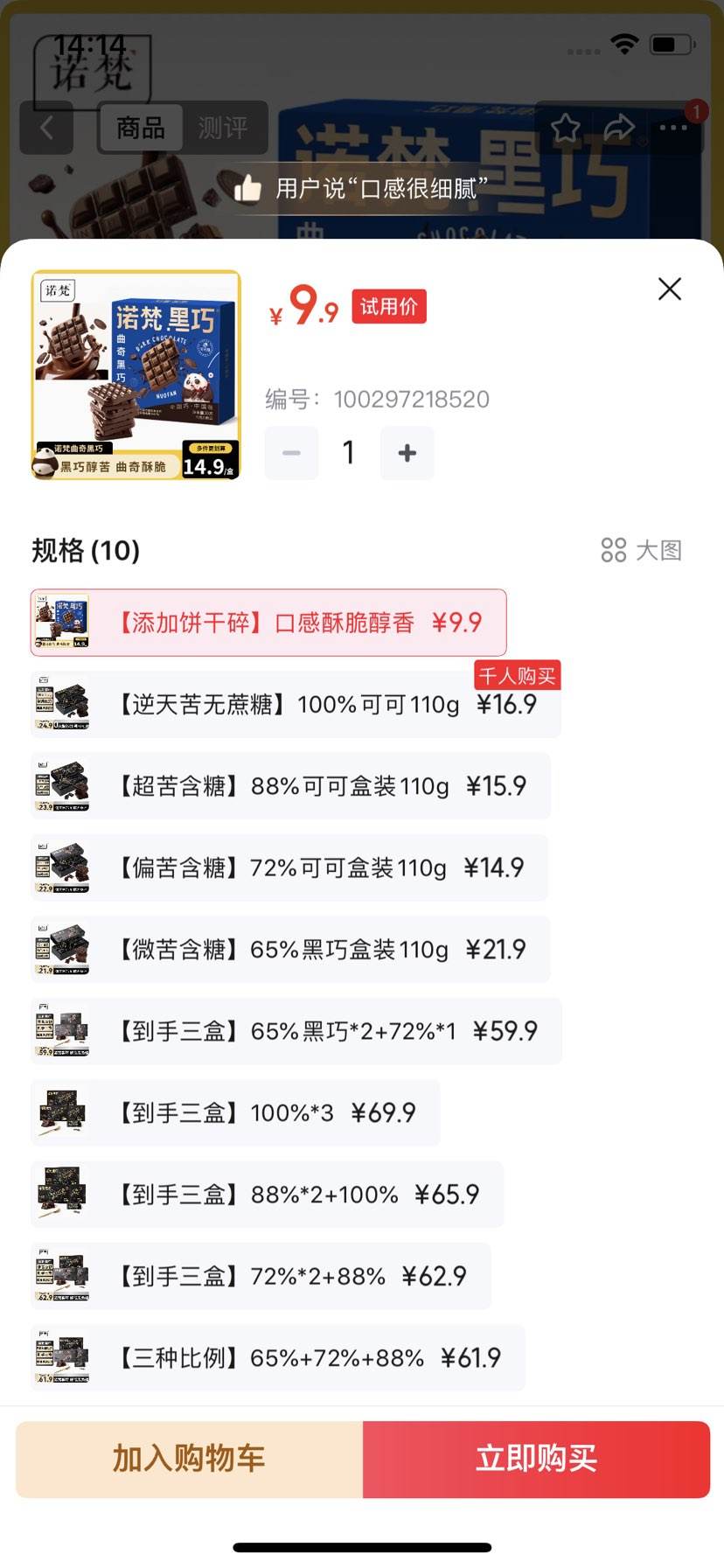This screenshot has height=1568, width=724.
Task: Increase quantity with the plus stepper
Action: click(x=407, y=453)
